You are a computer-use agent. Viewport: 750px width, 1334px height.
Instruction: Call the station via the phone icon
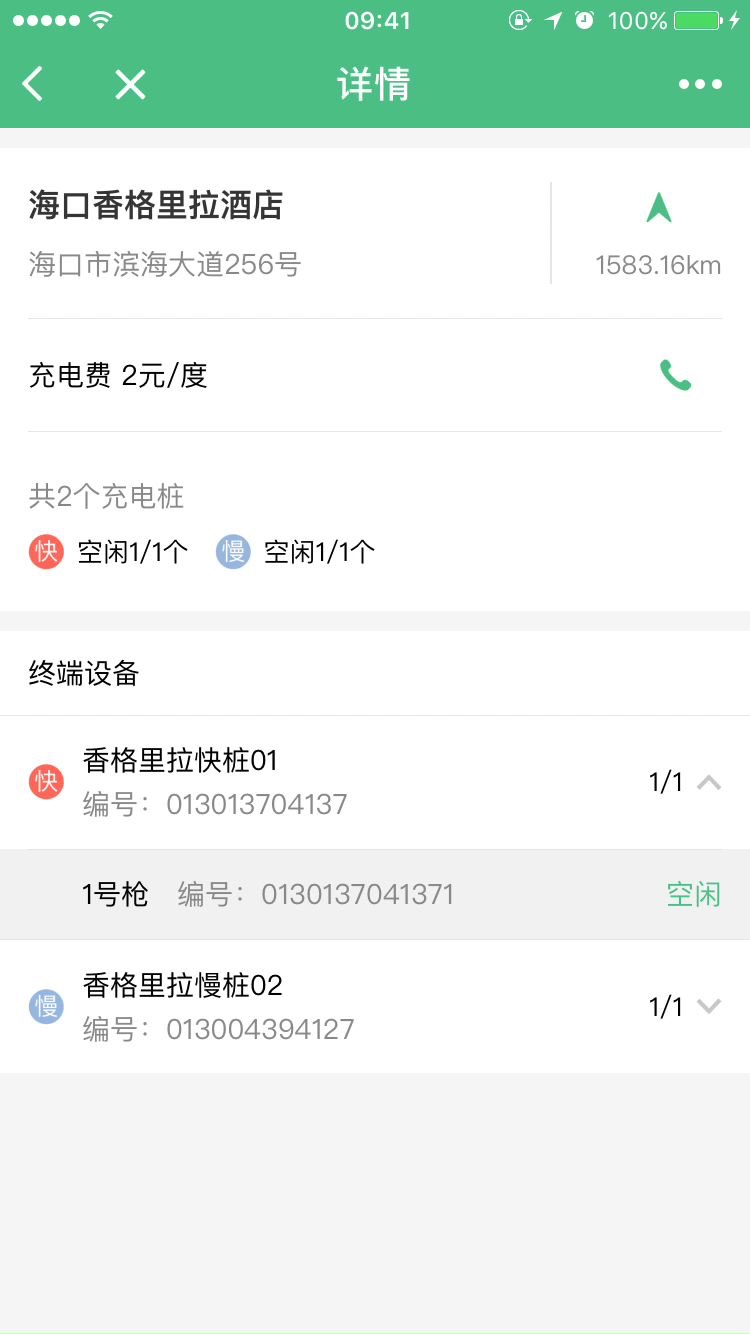tap(675, 376)
